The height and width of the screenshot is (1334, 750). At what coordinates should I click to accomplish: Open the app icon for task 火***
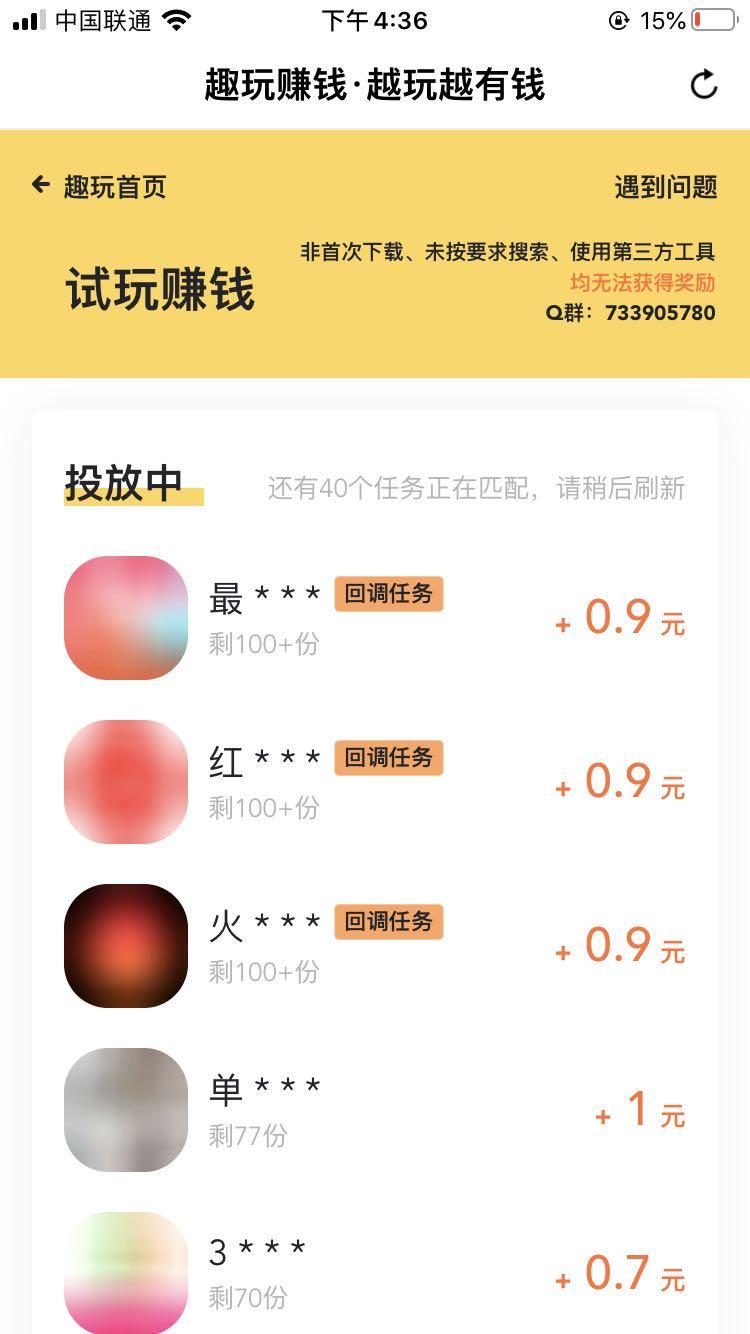(125, 945)
